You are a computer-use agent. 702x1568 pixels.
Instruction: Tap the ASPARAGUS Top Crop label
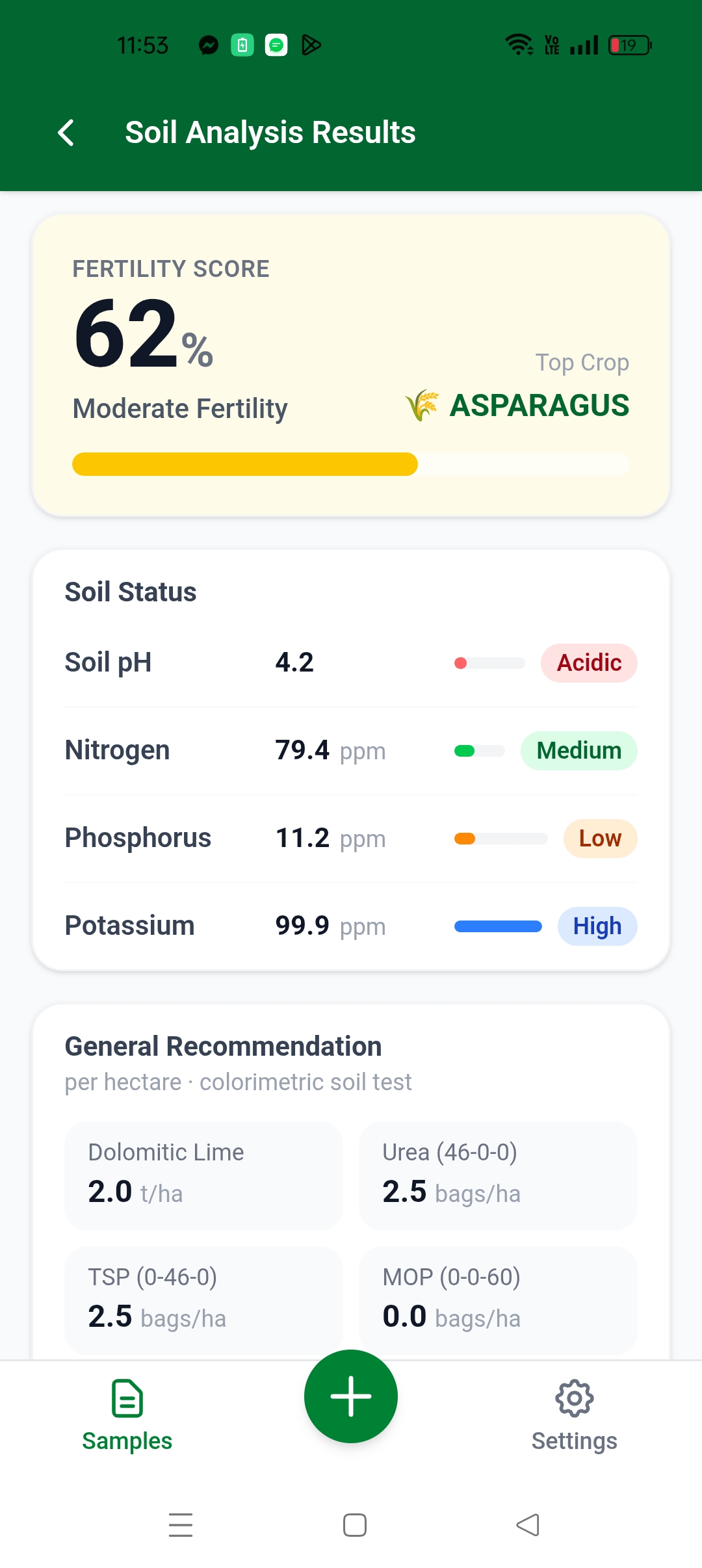539,405
